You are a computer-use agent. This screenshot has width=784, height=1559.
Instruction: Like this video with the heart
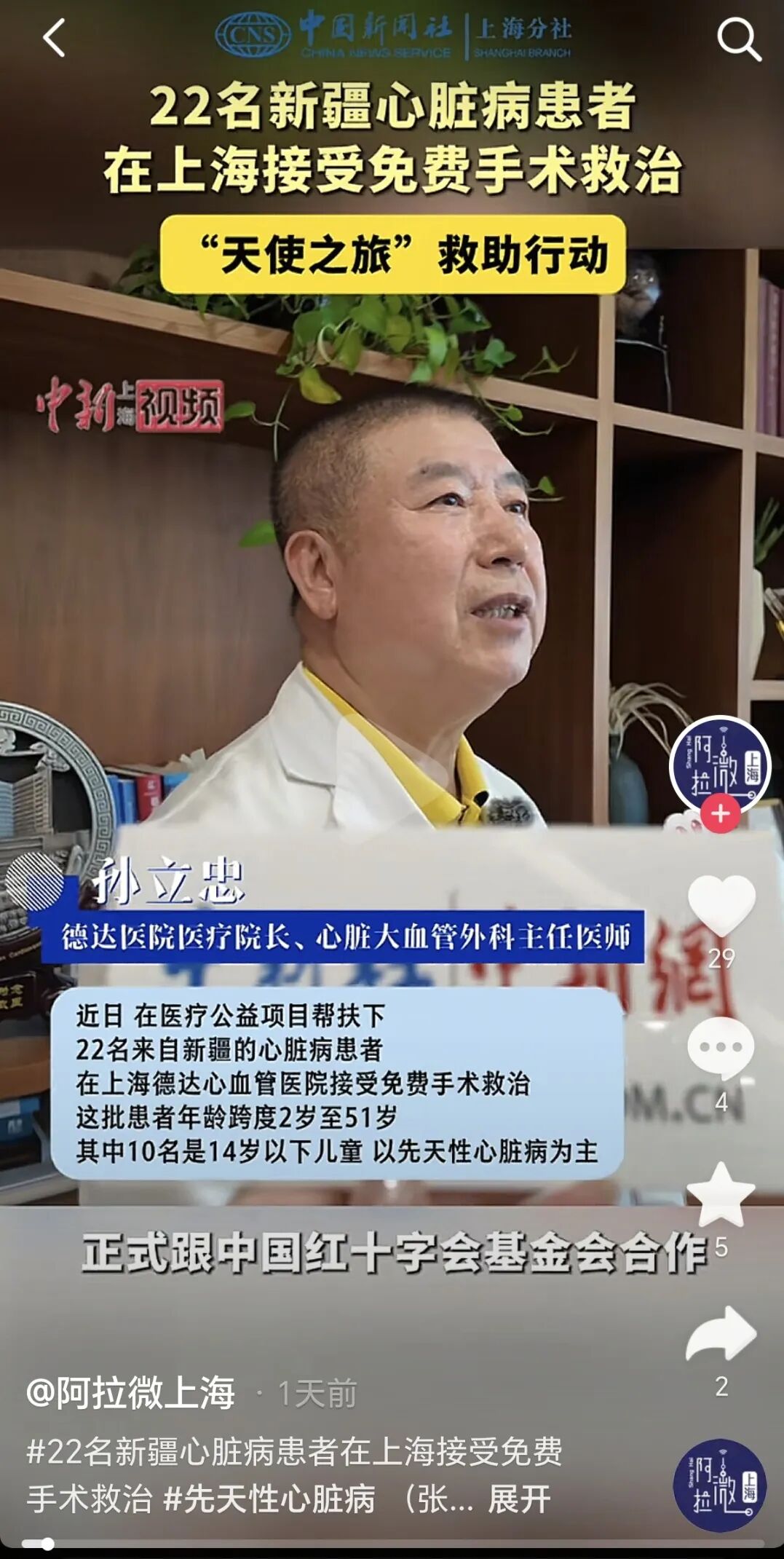[x=721, y=906]
